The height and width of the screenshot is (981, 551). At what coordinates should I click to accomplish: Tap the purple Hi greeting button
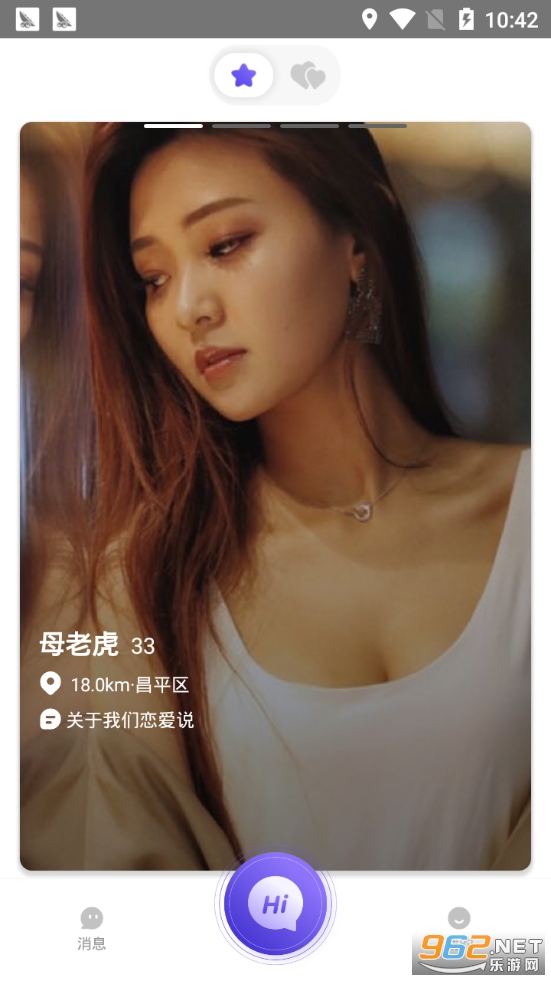276,903
